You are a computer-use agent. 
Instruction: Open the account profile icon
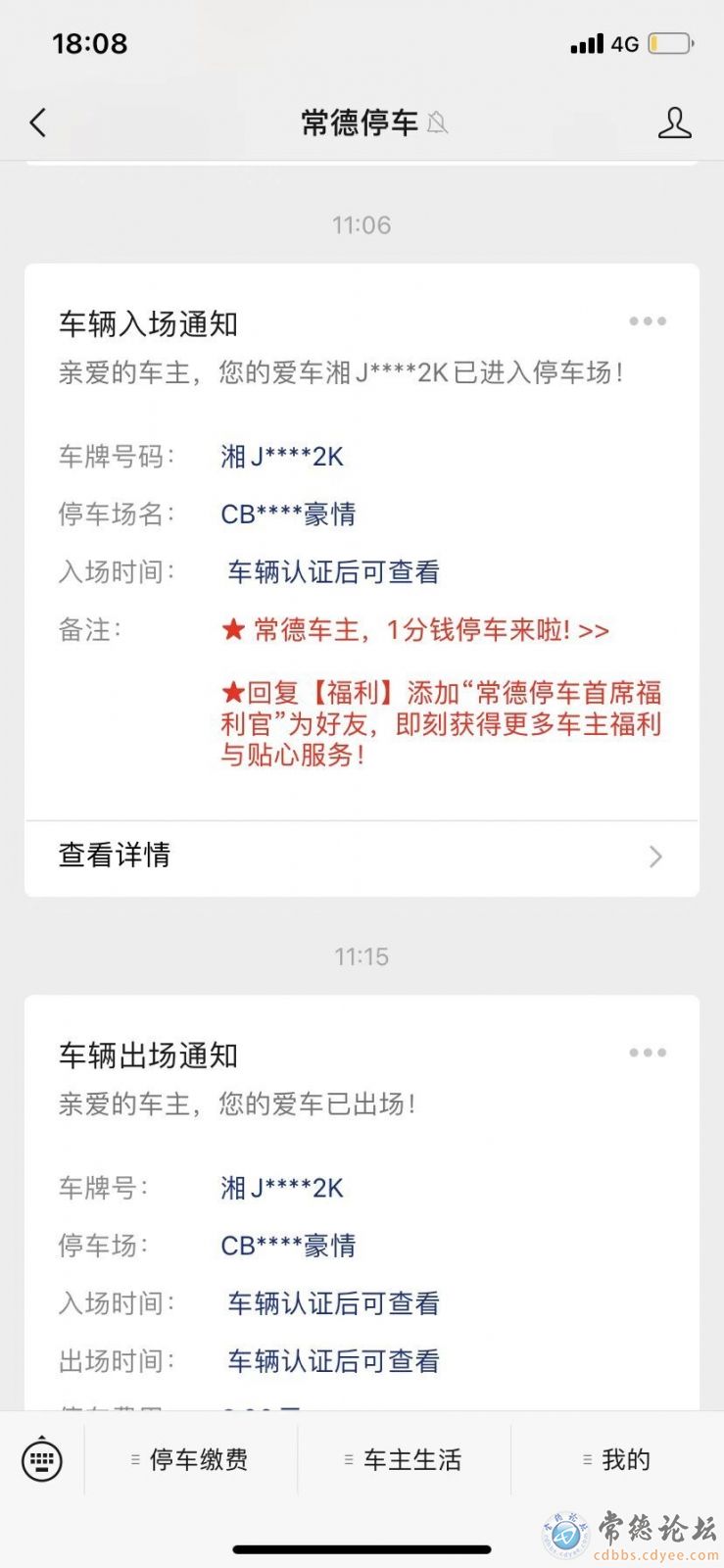pos(674,122)
